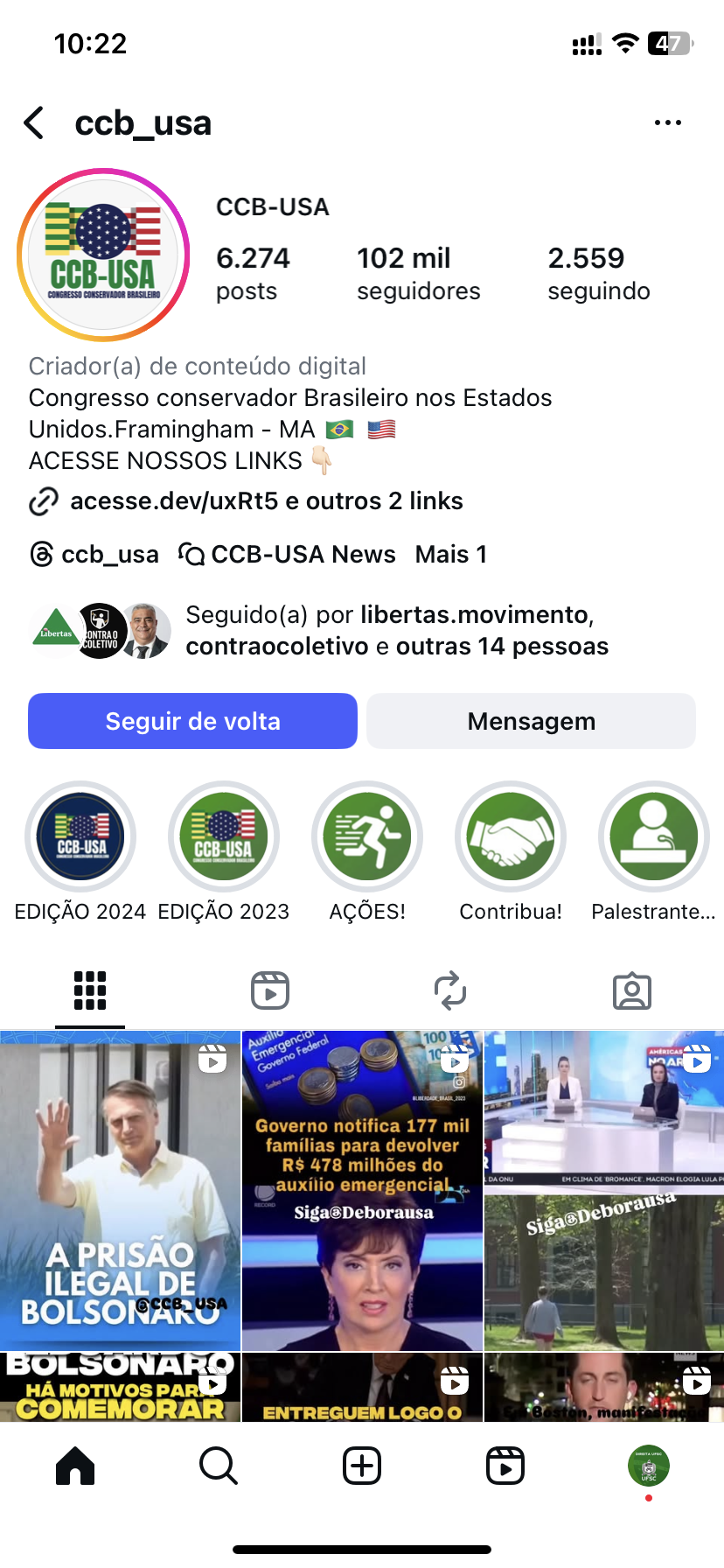Open the Governo notifica 177 mil famílias post
The image size is (724, 1568).
click(x=362, y=1190)
